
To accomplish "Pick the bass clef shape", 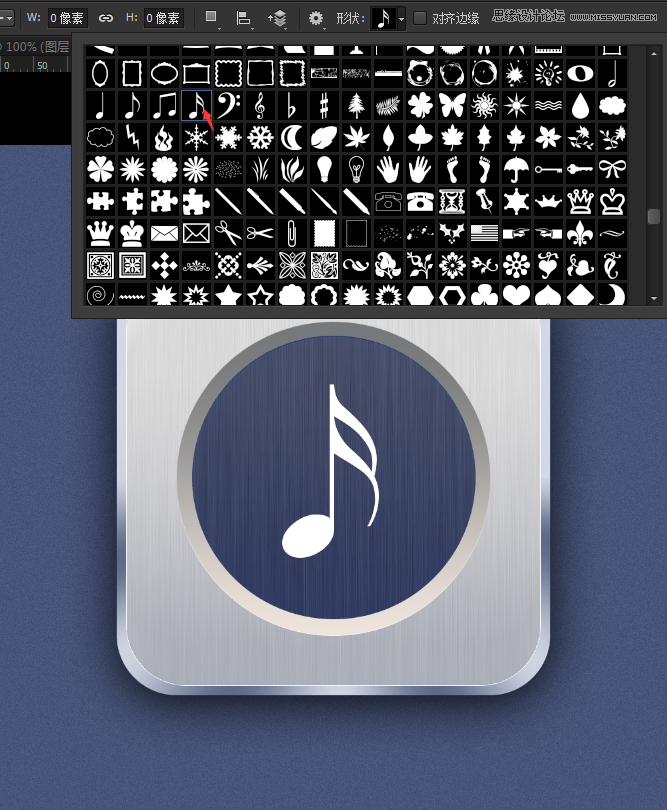I will 228,104.
